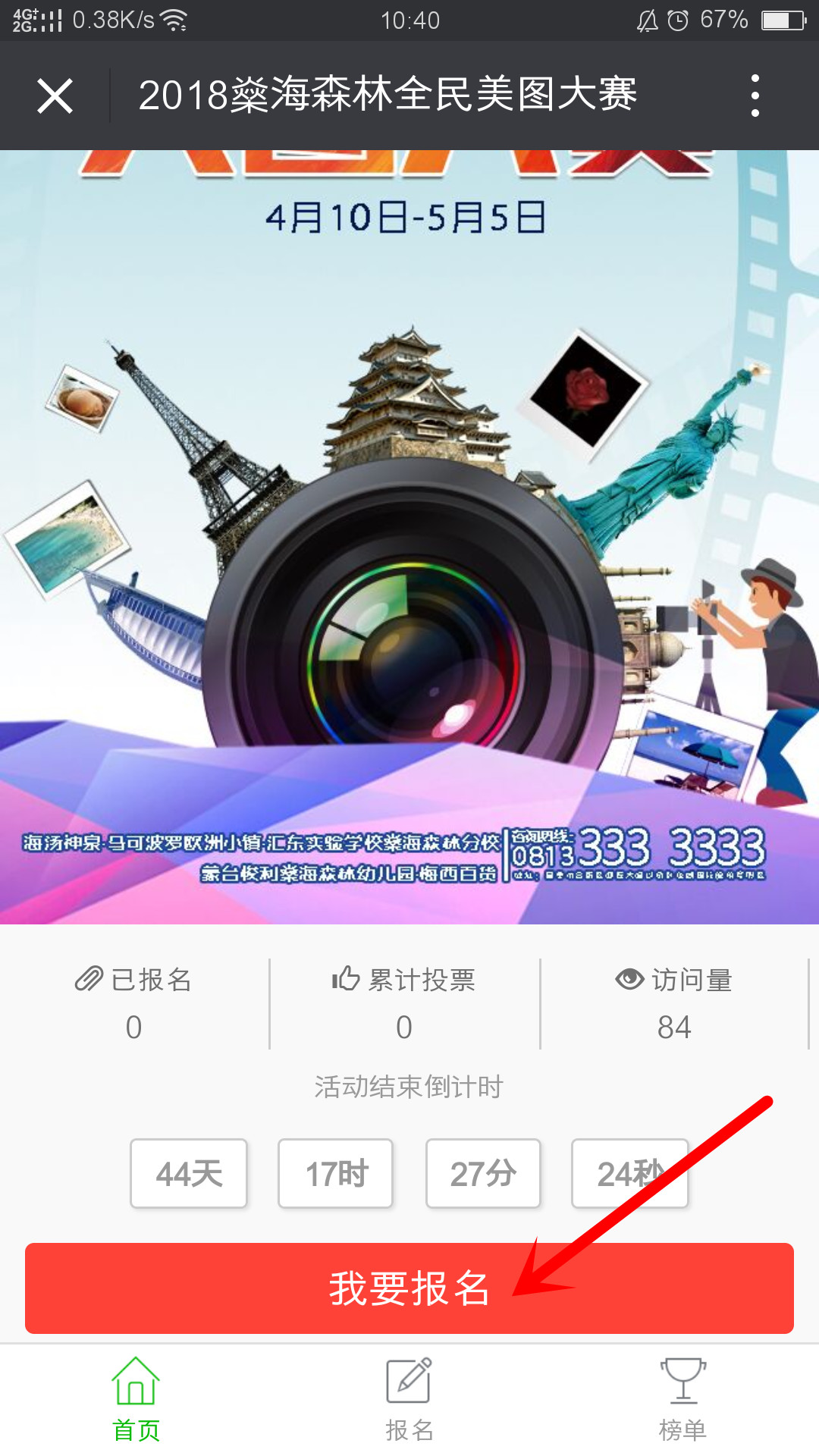Switch to the 报名 tab
This screenshot has width=819, height=1456.
coord(409,1400)
